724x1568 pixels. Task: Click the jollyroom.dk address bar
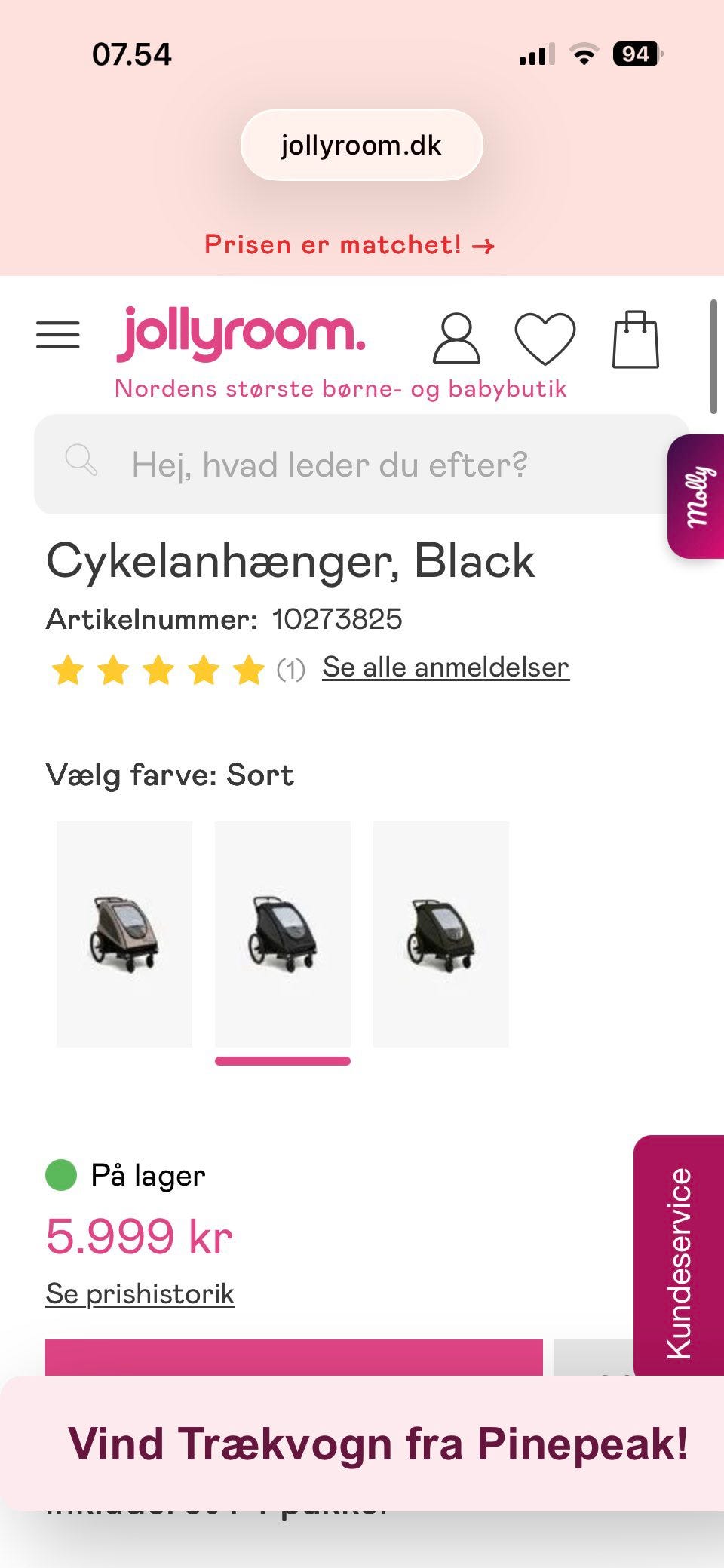(x=361, y=144)
